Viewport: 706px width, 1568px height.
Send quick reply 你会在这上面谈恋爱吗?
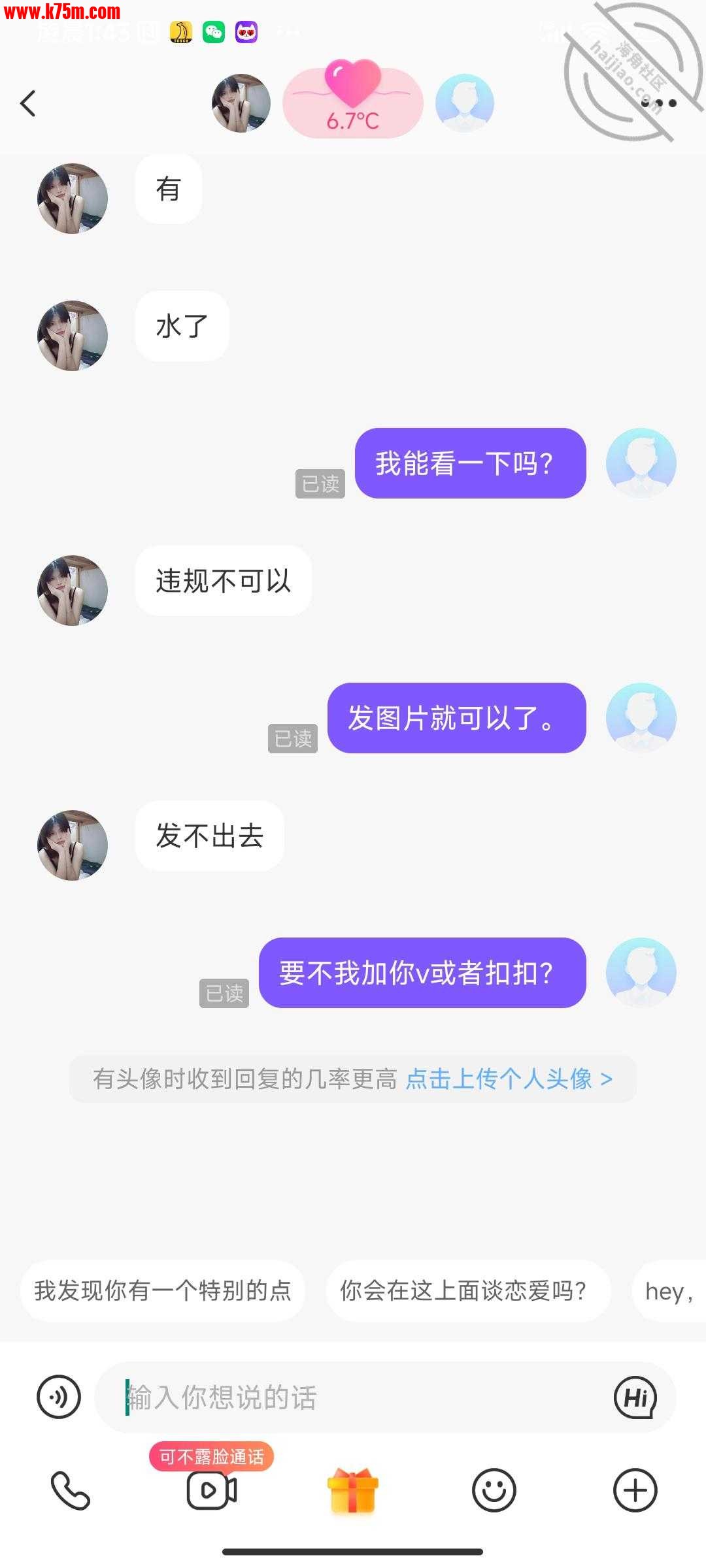(463, 1291)
